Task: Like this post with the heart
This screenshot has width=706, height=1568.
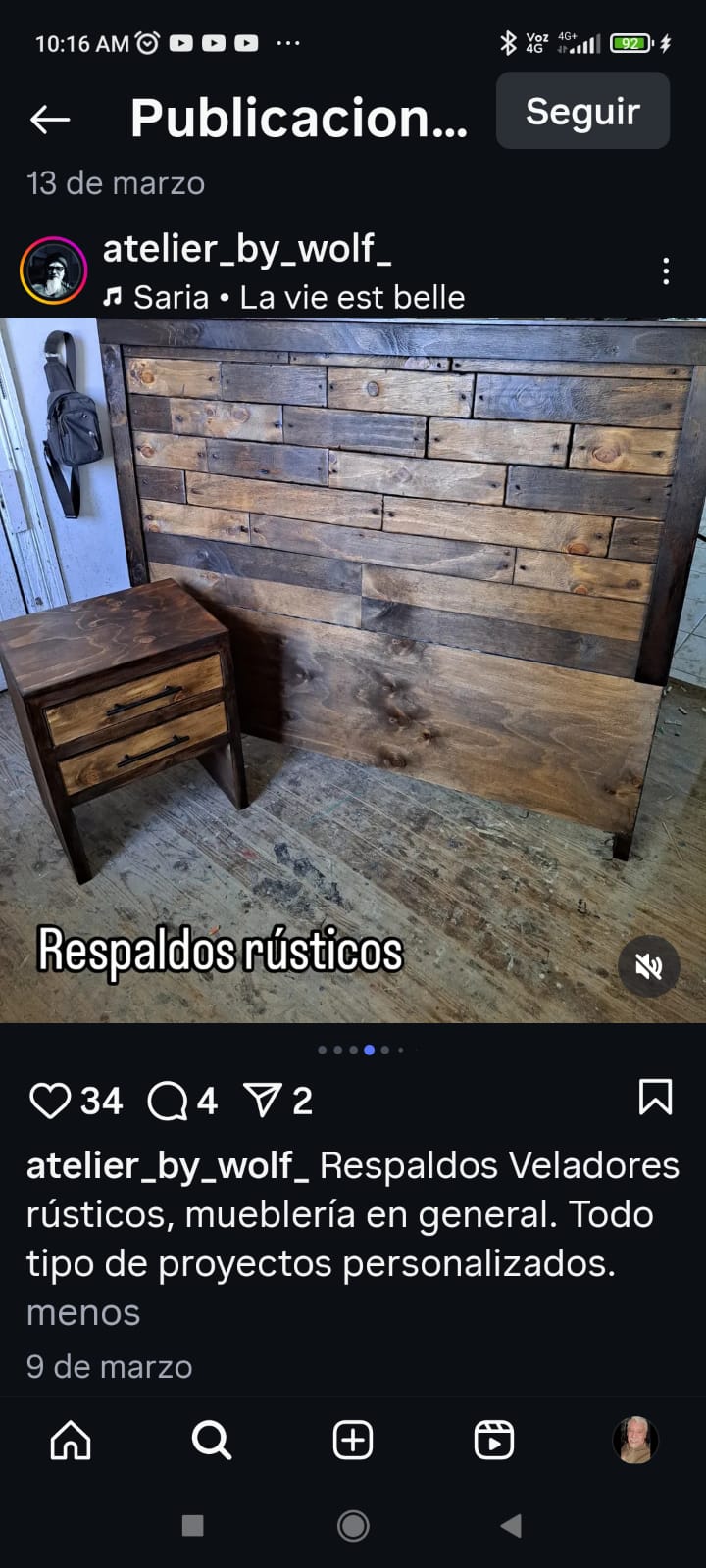Action: 50,1101
